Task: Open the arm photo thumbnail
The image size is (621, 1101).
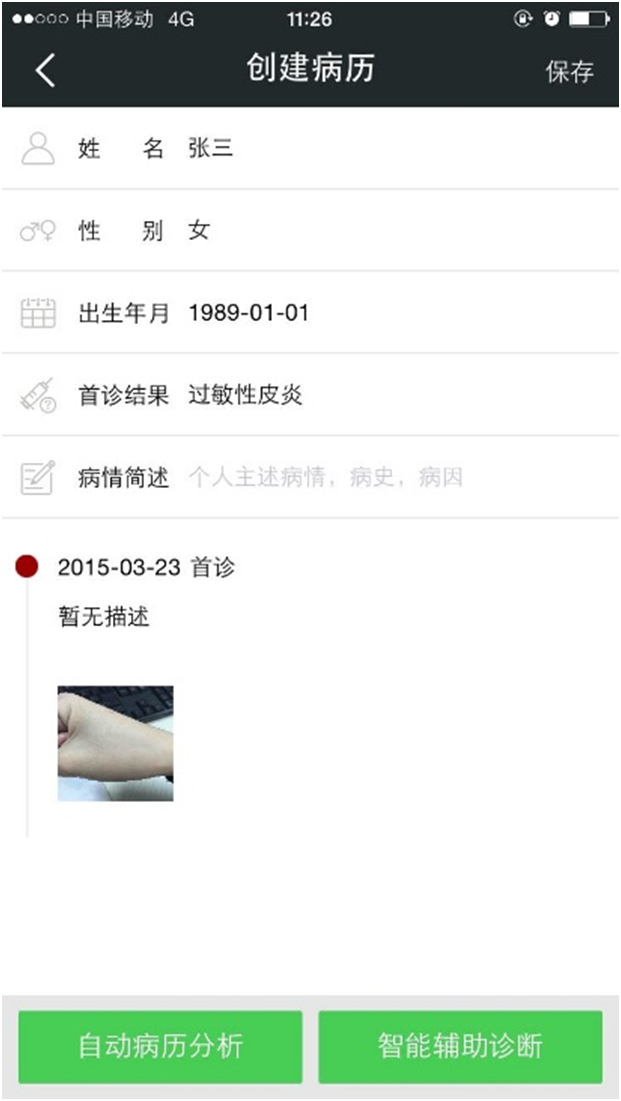Action: tap(115, 743)
